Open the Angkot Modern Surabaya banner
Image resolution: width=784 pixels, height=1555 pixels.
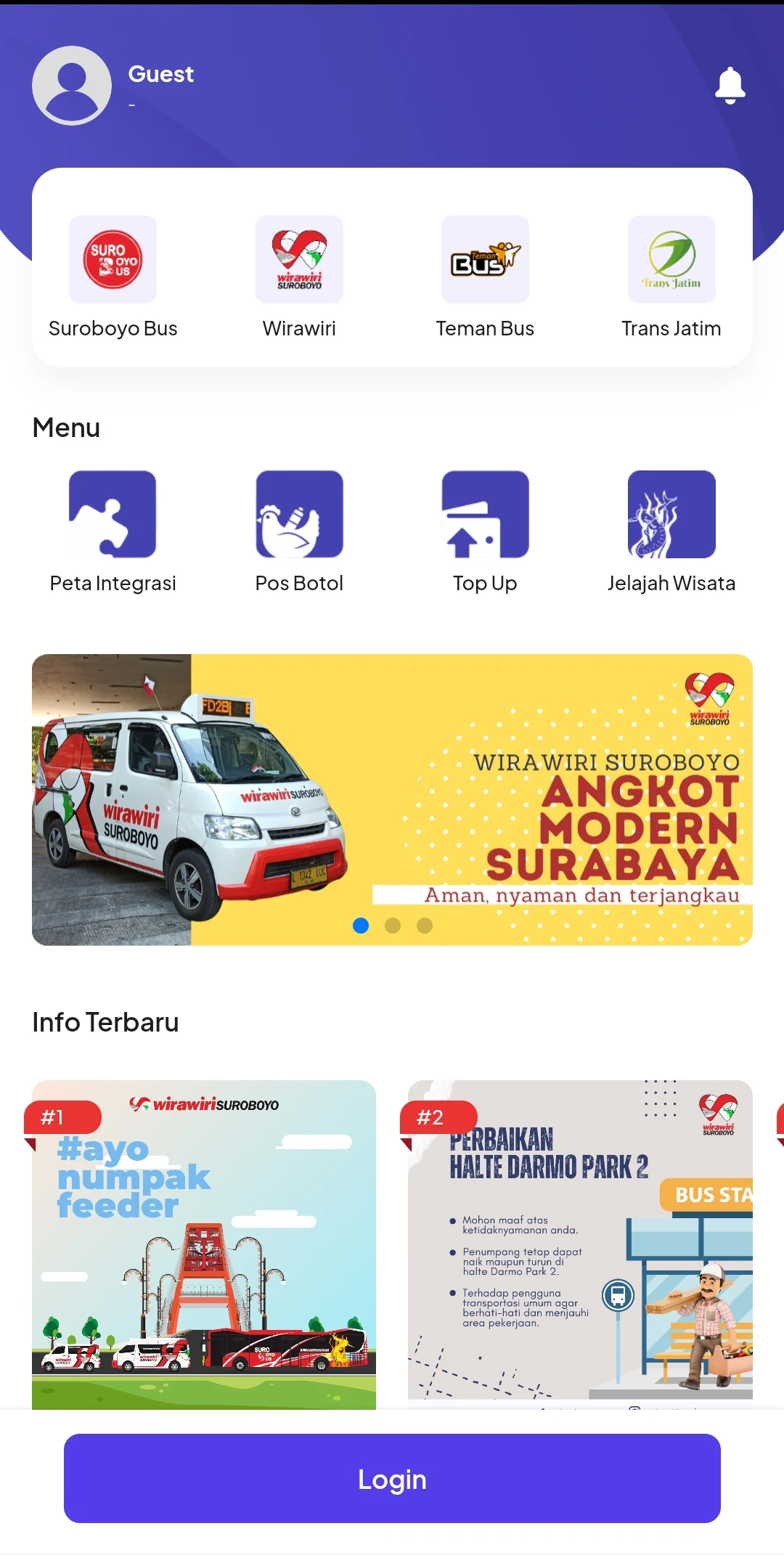click(392, 799)
